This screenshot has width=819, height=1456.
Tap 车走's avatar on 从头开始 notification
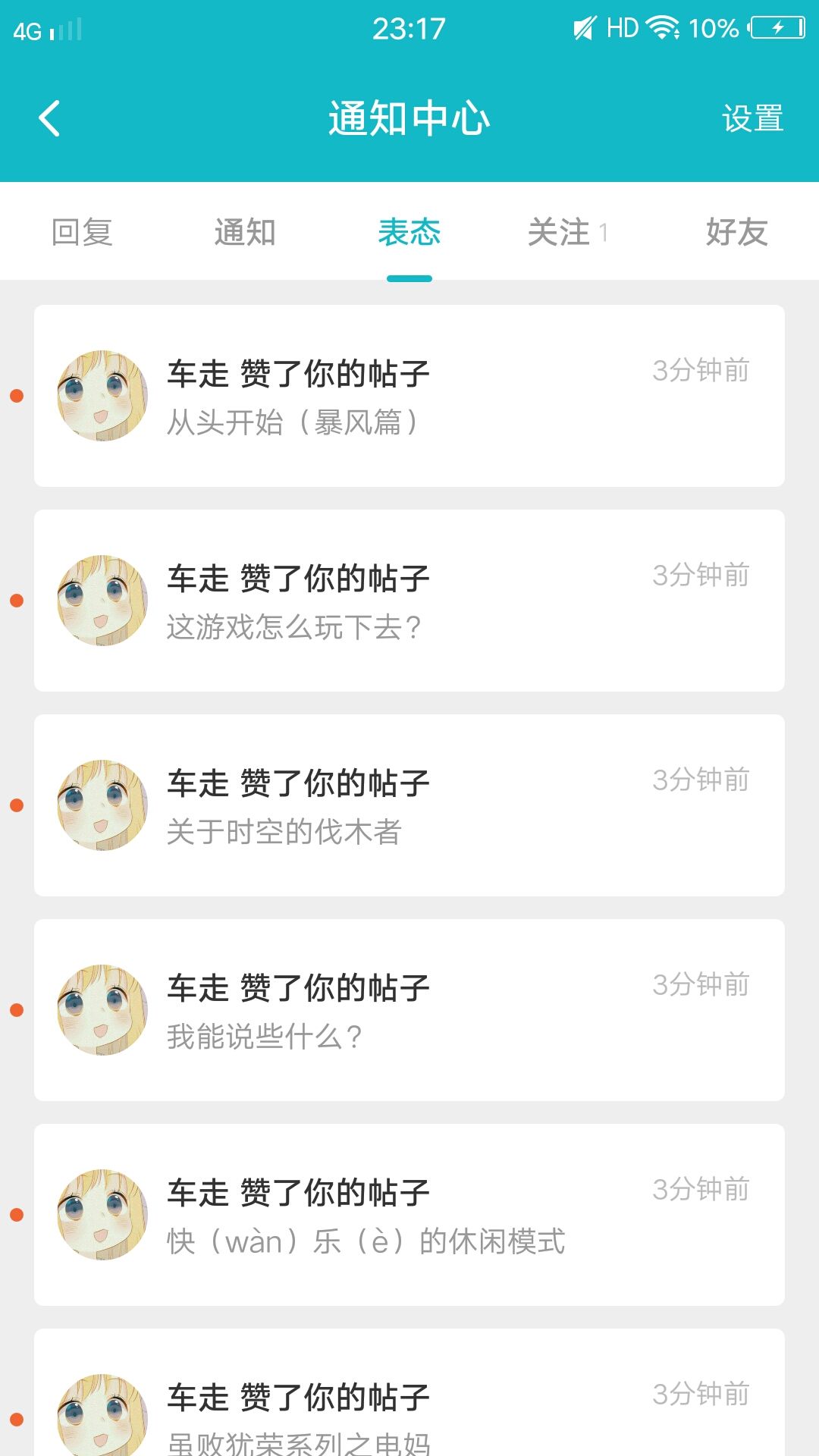tap(102, 396)
